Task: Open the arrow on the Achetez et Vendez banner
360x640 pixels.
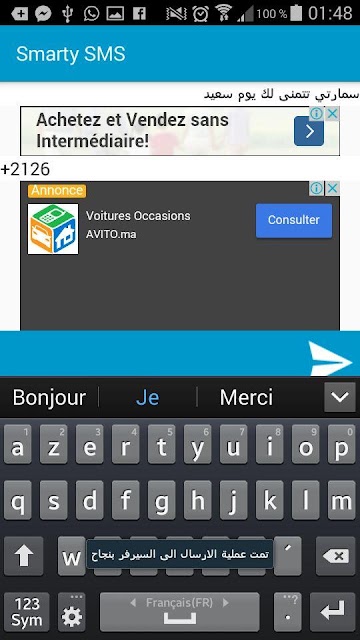Action: coord(309,131)
